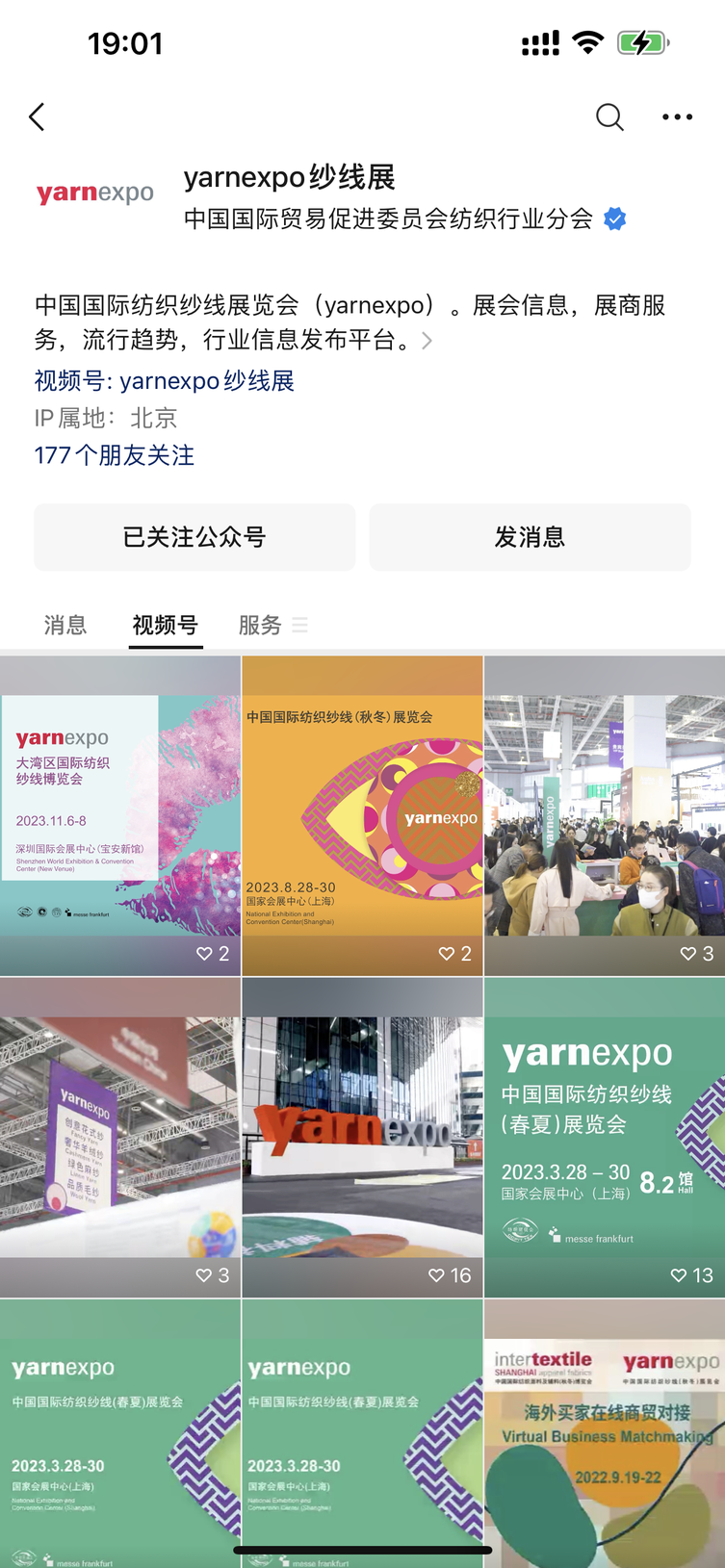The image size is (725, 1568).
Task: Play the 秋冬展览会 2023.8.28-30 video
Action: [x=362, y=816]
